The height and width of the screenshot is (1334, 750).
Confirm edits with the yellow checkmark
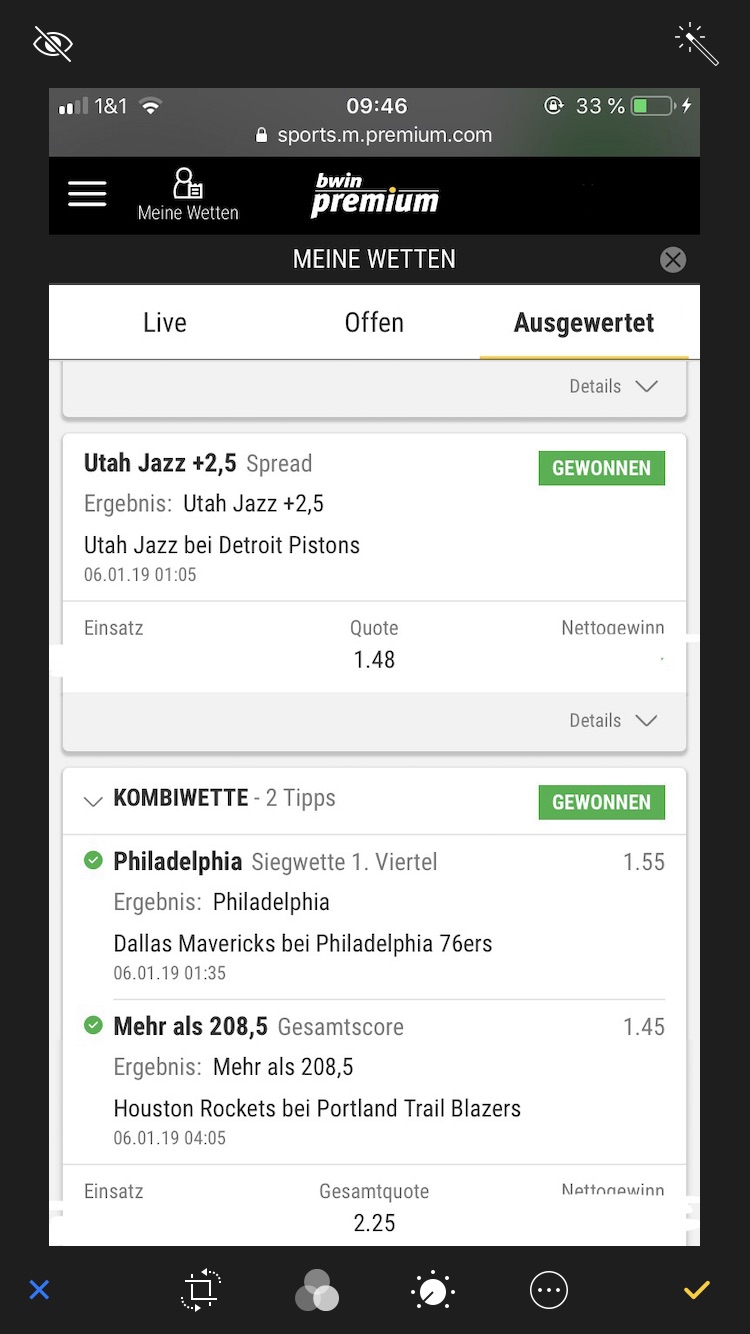pos(697,1290)
